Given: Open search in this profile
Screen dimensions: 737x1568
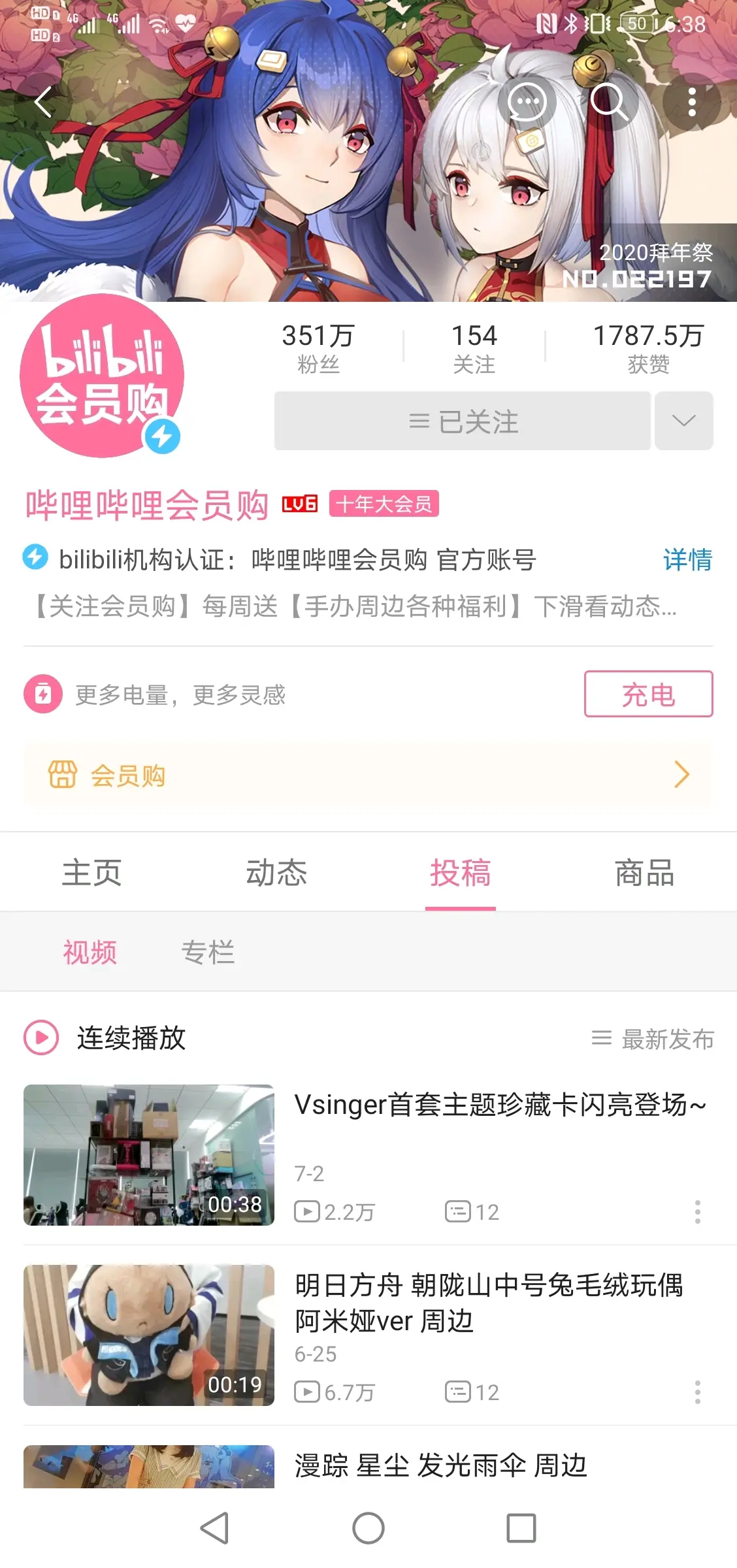Looking at the screenshot, I should (x=609, y=102).
